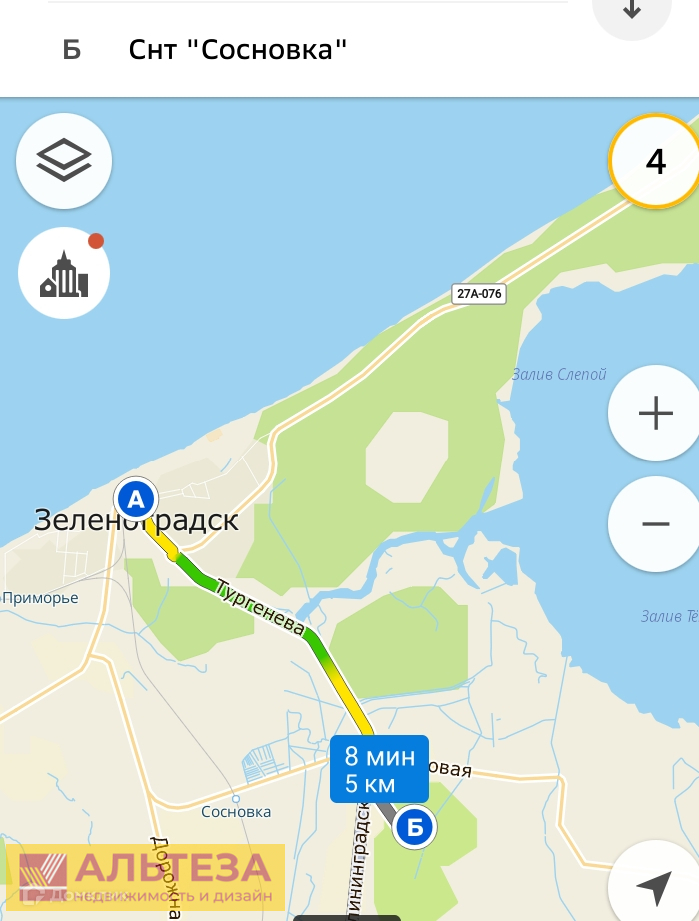
Task: Toggle traffic indicator showing level 4
Action: pos(655,161)
